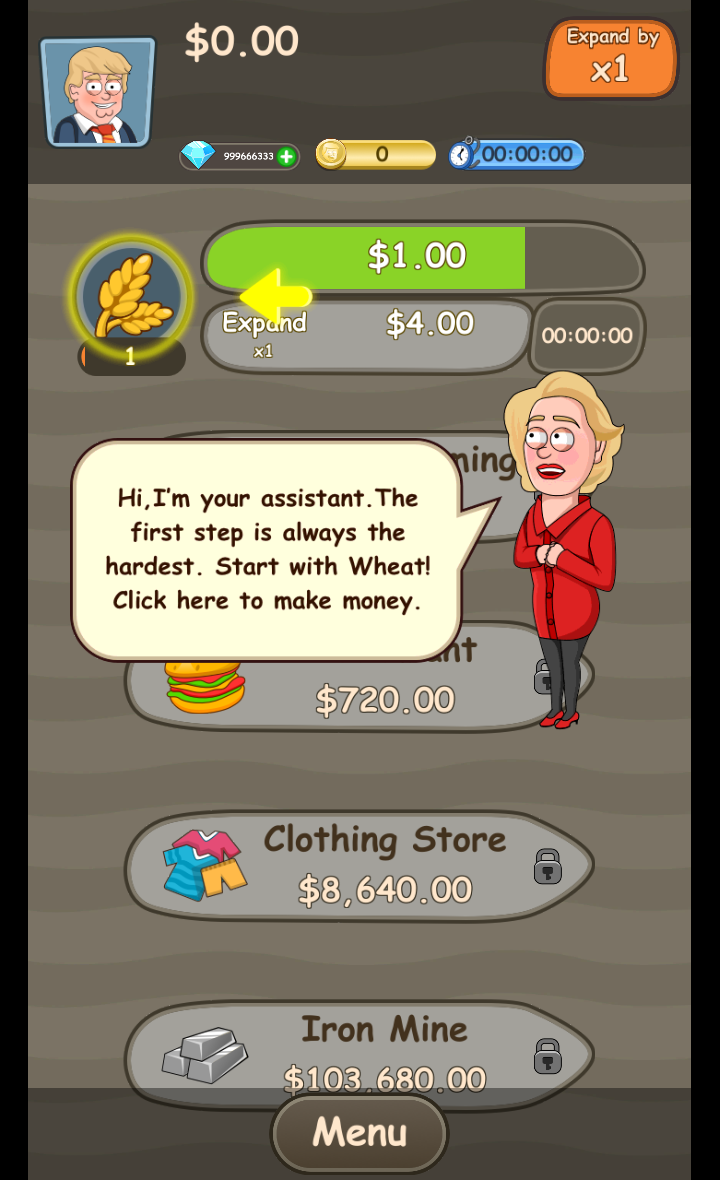Change the Expand by x1 multiplier

[611, 57]
